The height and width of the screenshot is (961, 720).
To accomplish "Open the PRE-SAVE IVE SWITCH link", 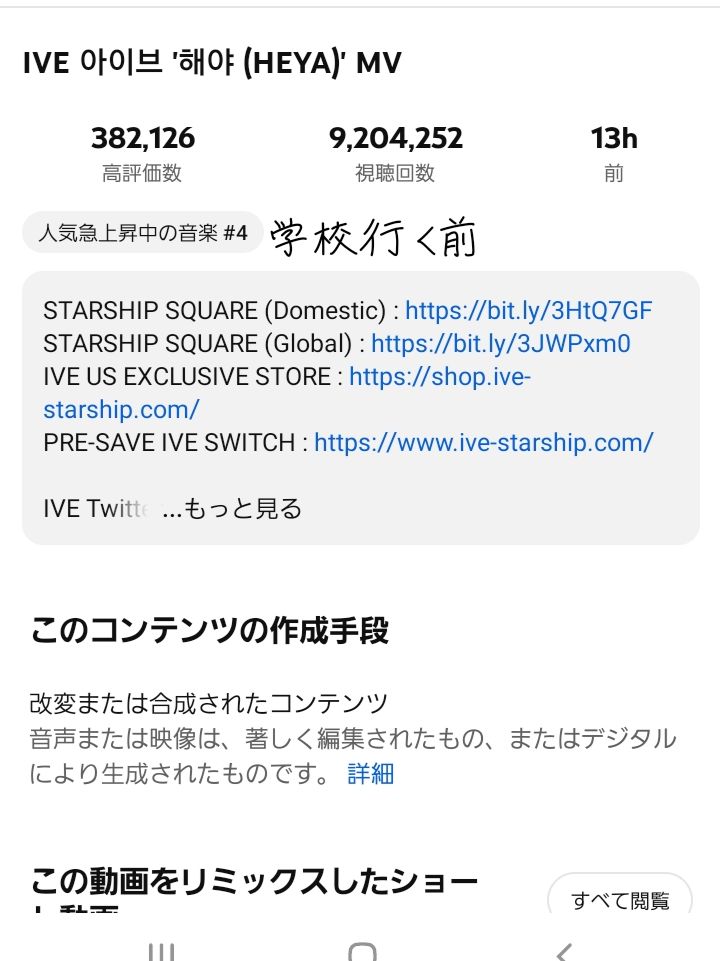I will coord(484,442).
